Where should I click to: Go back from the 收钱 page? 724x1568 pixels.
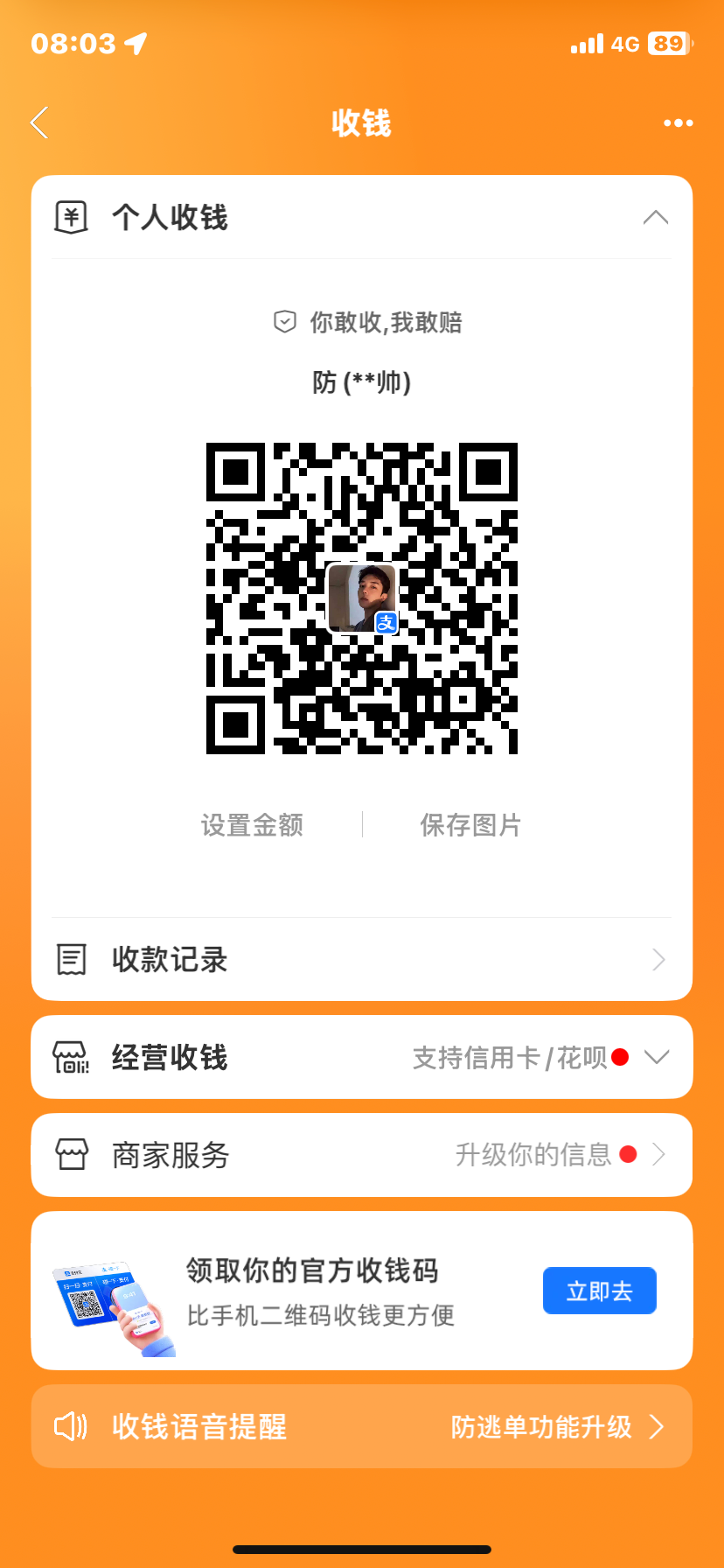pos(40,123)
